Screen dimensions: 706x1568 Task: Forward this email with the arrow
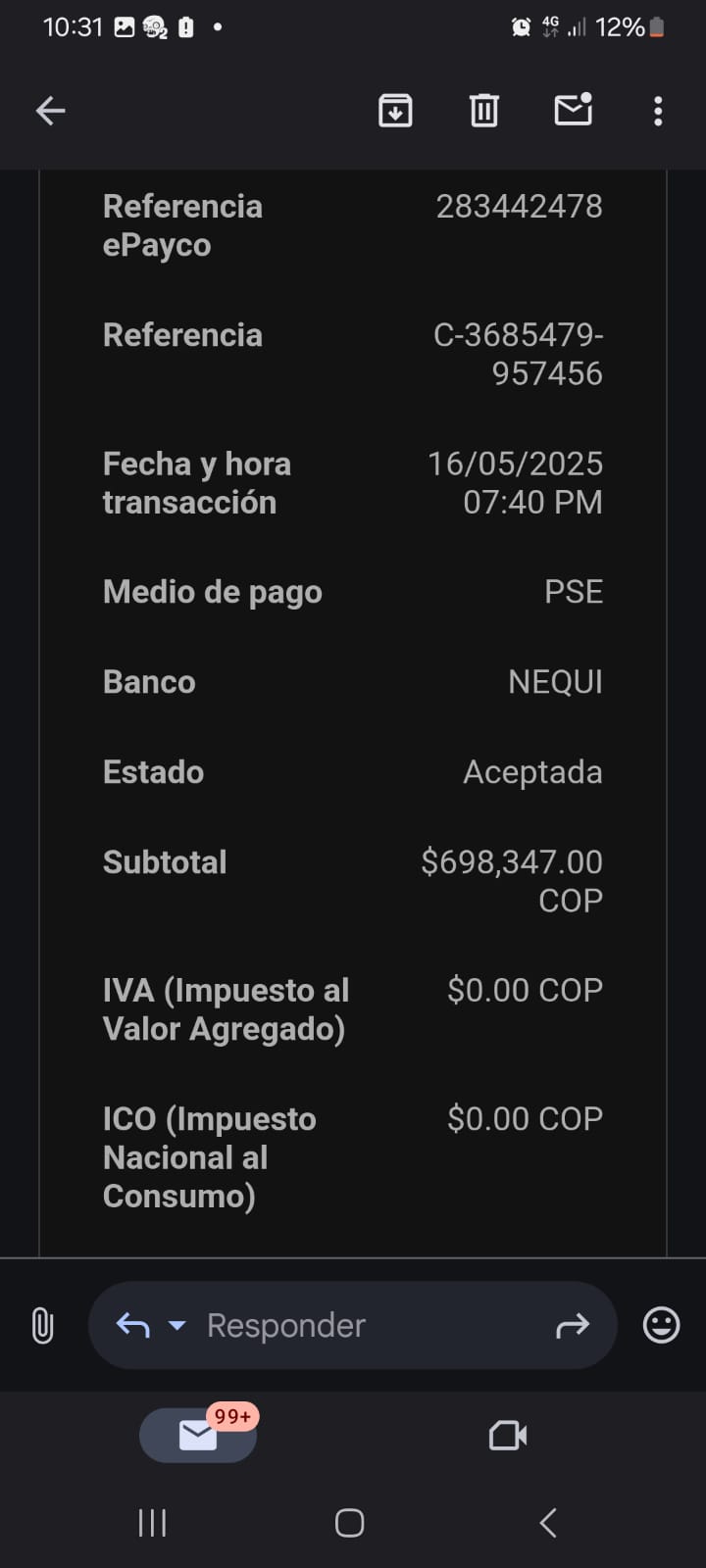click(573, 1326)
